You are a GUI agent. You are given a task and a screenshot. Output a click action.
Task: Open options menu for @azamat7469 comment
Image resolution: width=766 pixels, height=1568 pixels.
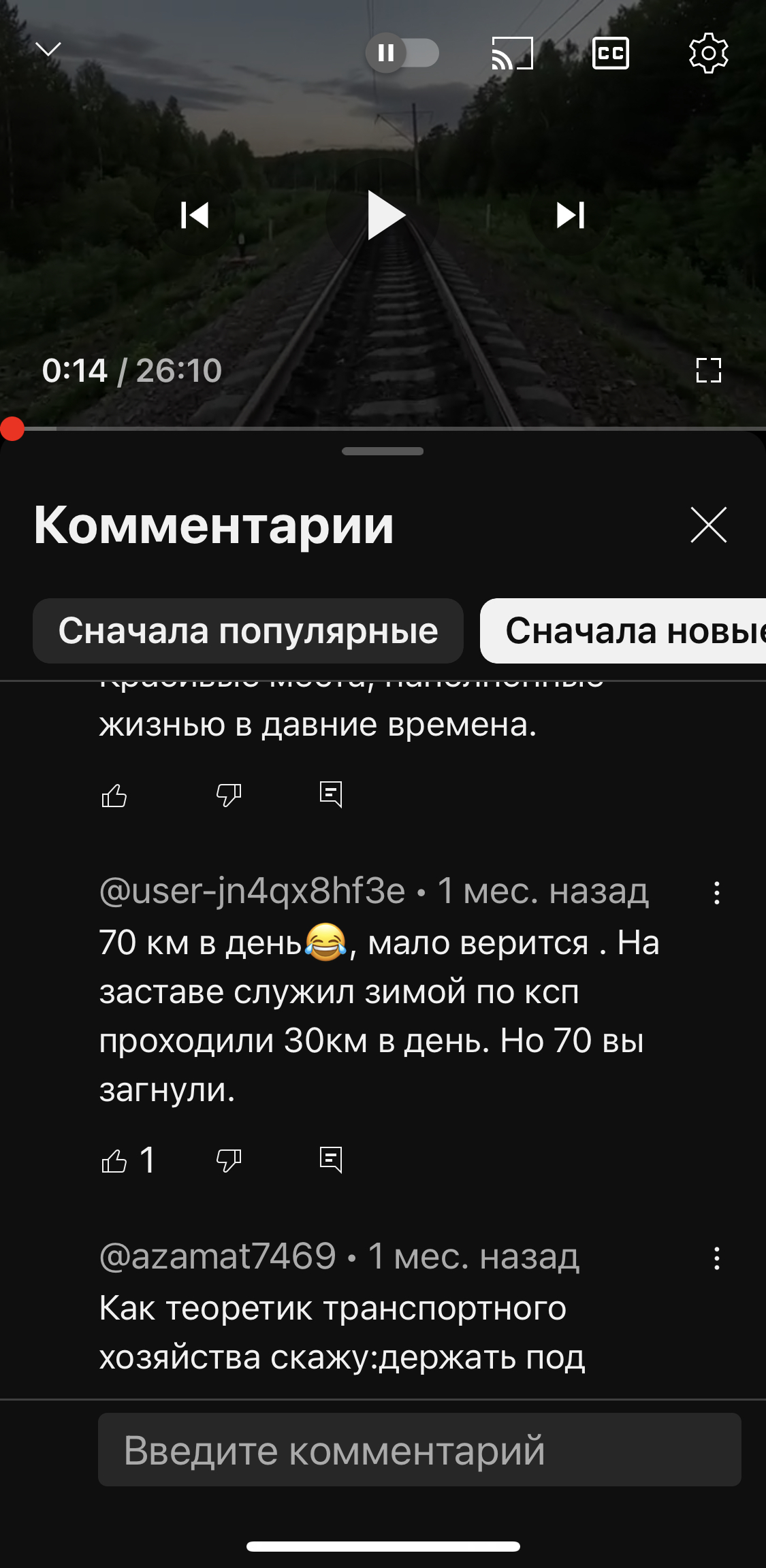click(716, 1258)
